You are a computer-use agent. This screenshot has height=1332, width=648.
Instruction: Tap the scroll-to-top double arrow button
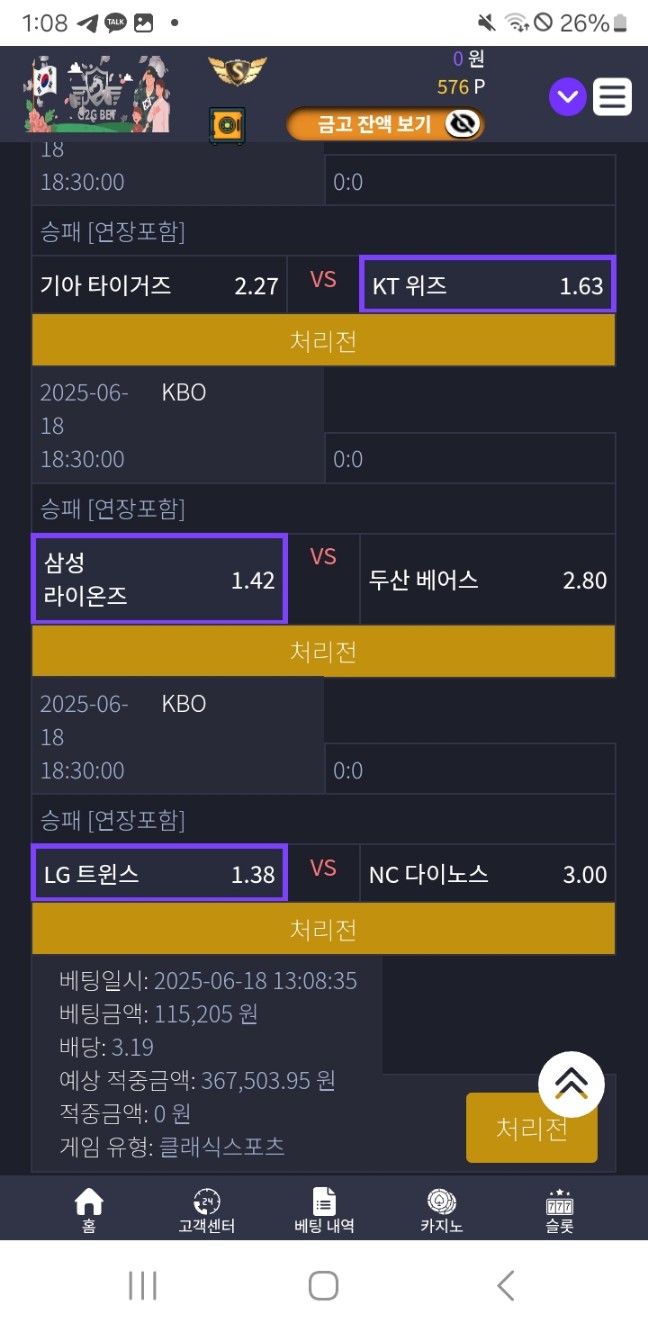tap(571, 1084)
